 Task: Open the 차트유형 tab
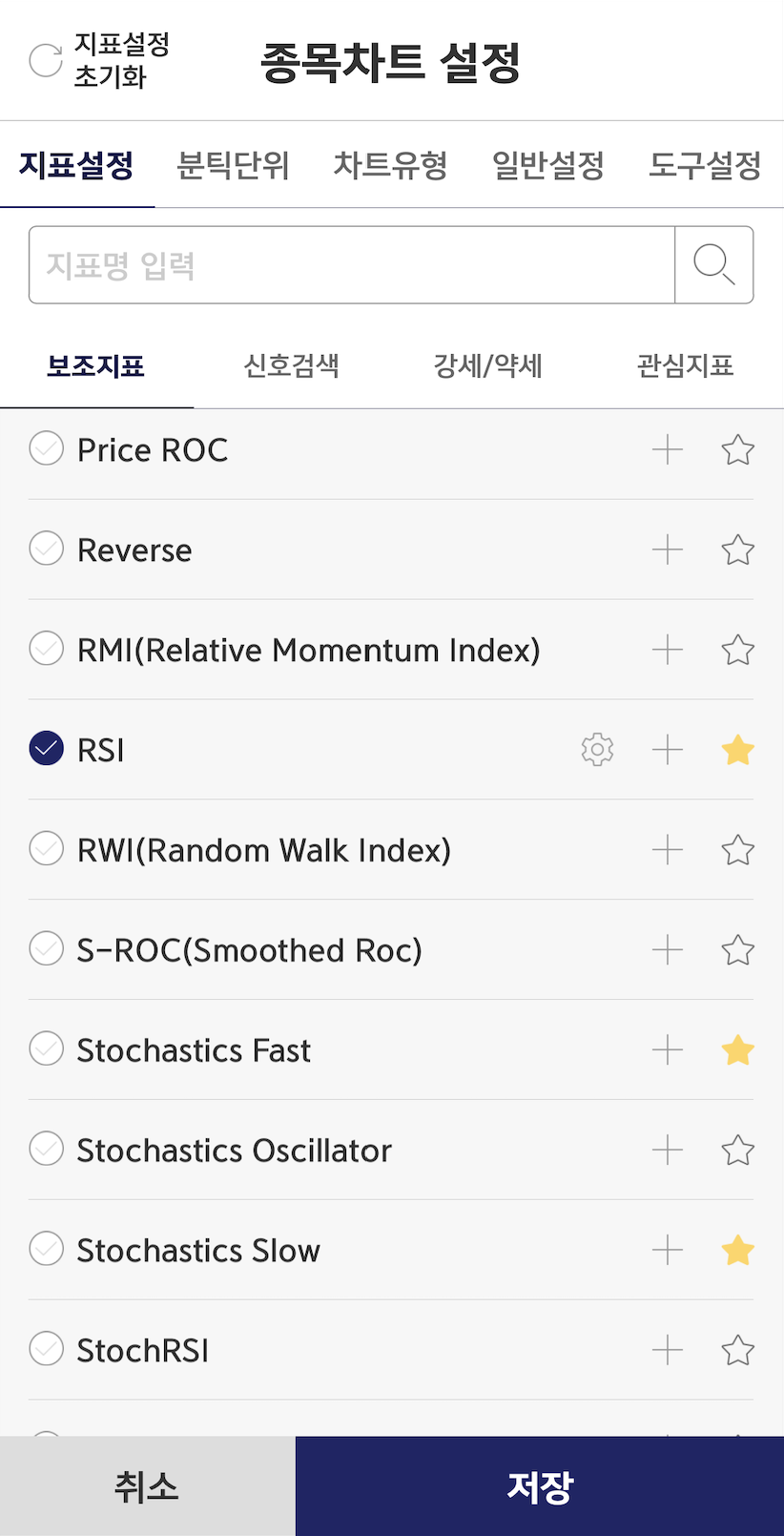(390, 165)
